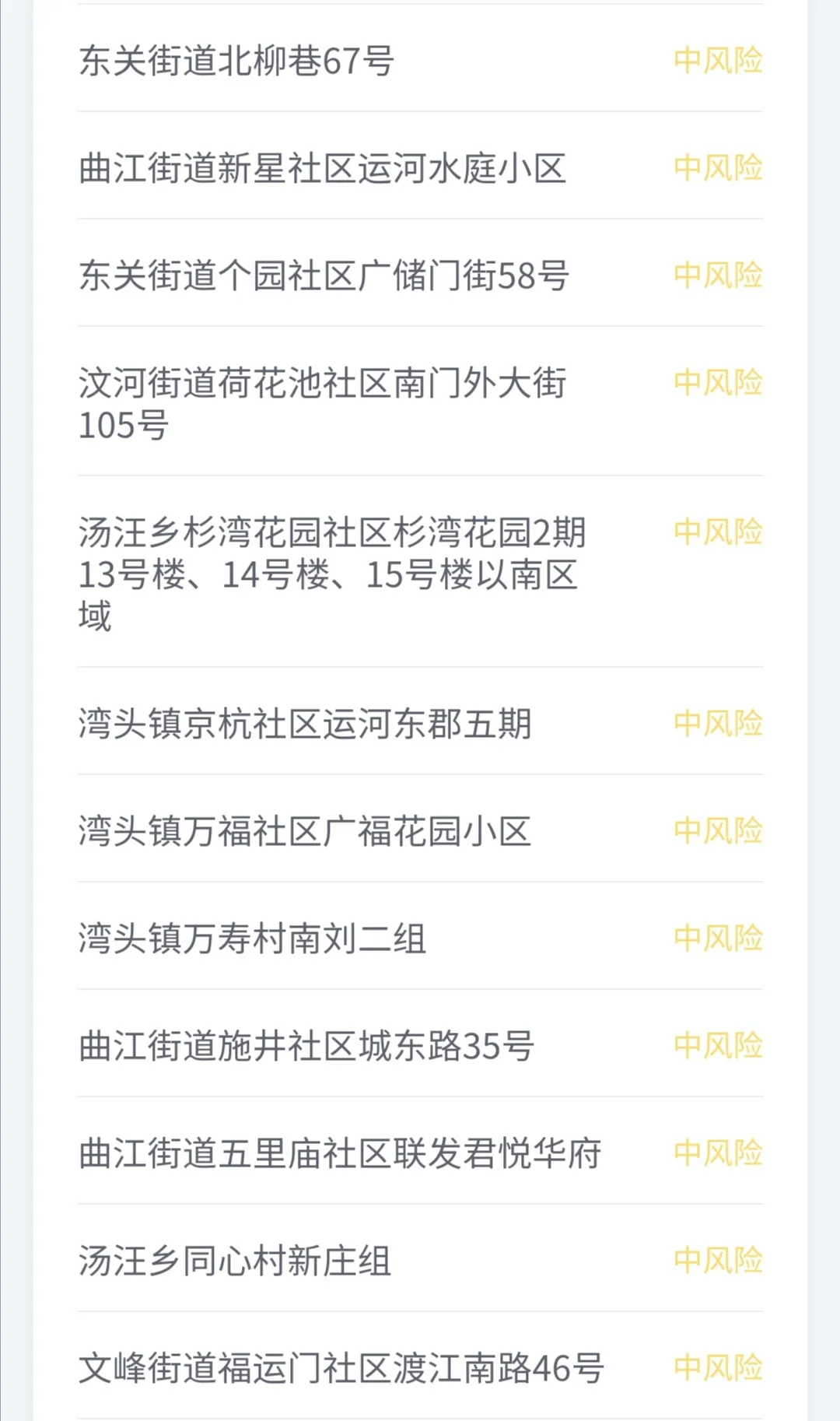Open 湾头镇京杭社区运河东郡五期
This screenshot has height=1421, width=840.
307,722
